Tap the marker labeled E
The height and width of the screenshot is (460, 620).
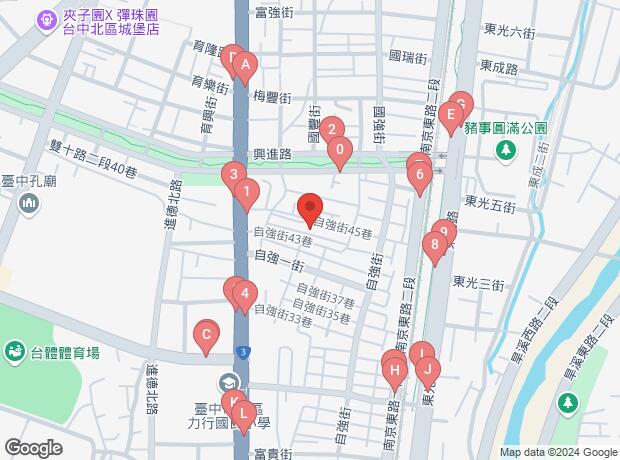tap(451, 117)
